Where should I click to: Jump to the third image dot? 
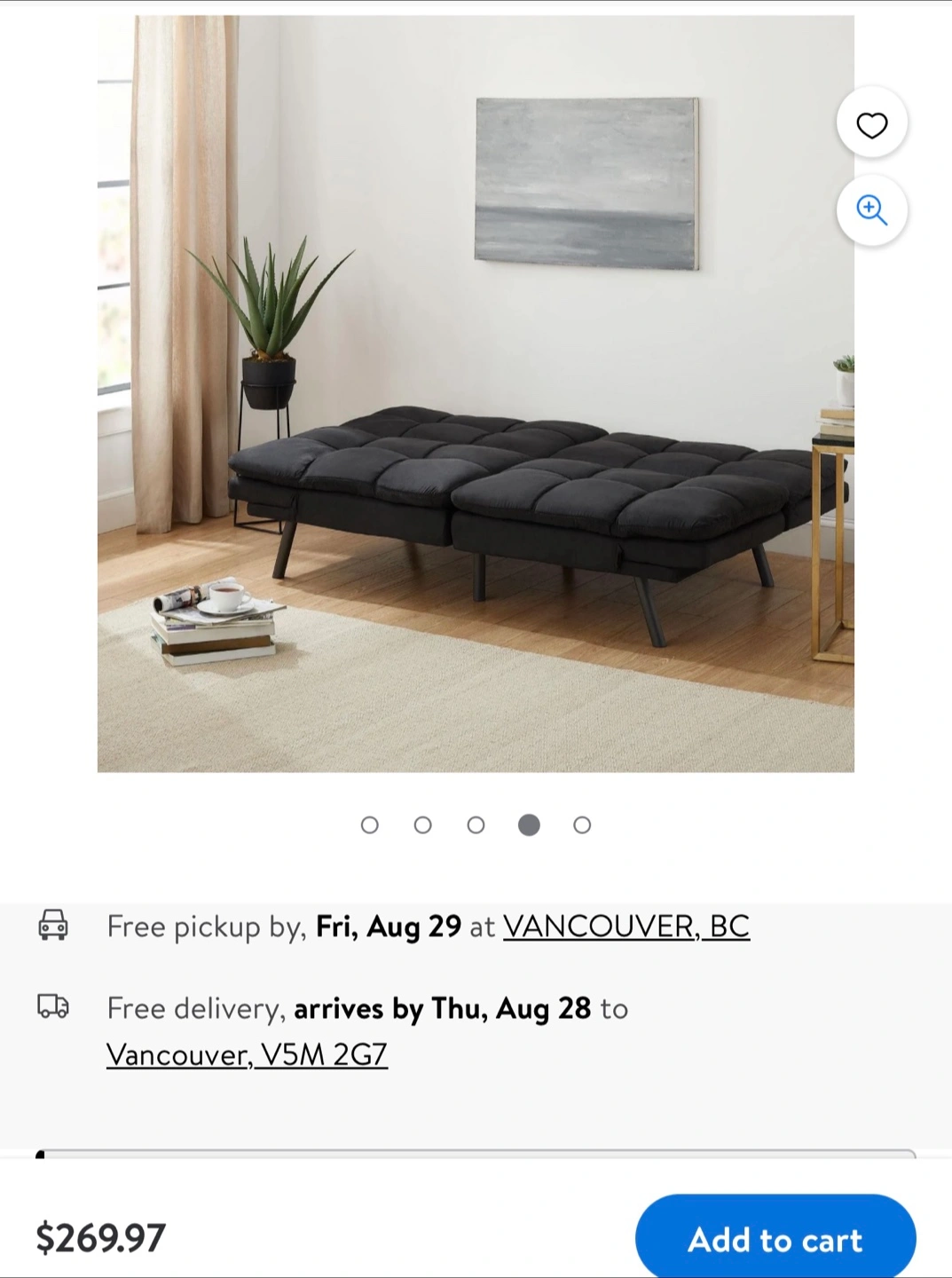[476, 825]
